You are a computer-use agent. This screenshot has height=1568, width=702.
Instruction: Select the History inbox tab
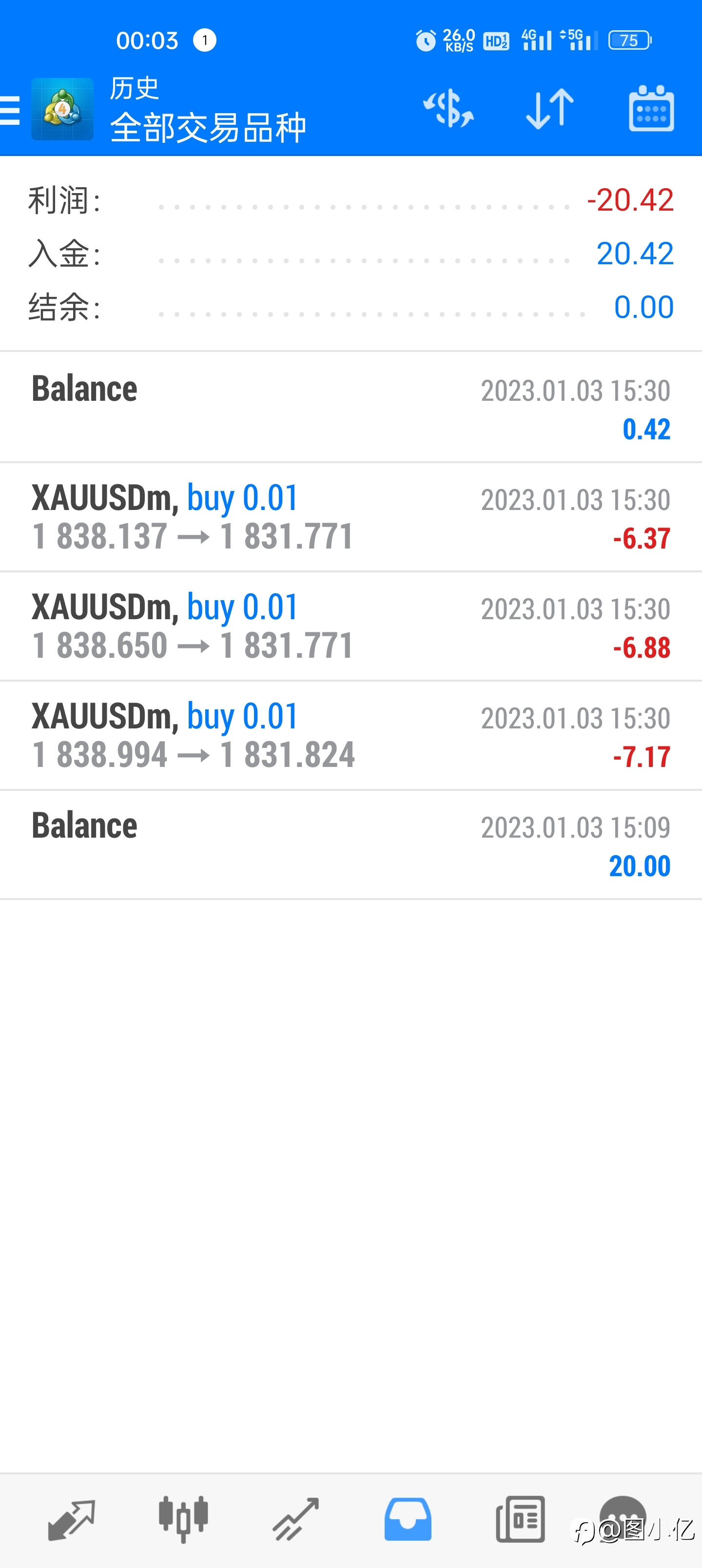pos(408,1520)
